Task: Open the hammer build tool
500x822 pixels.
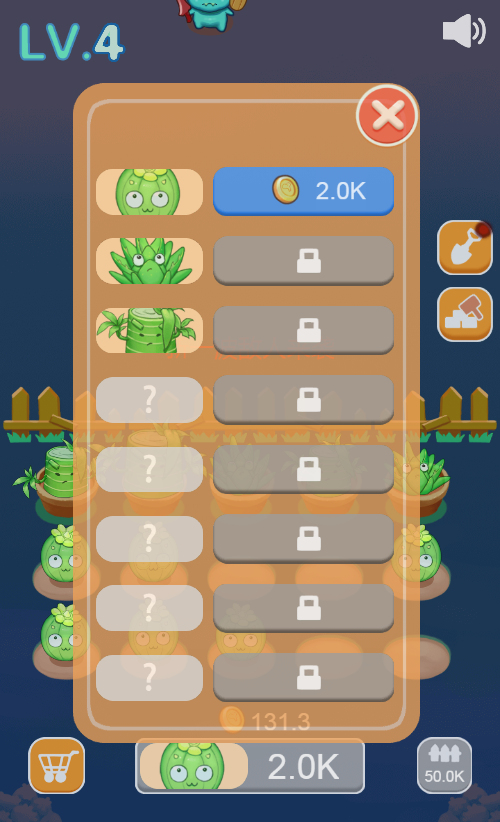Action: coord(465,315)
